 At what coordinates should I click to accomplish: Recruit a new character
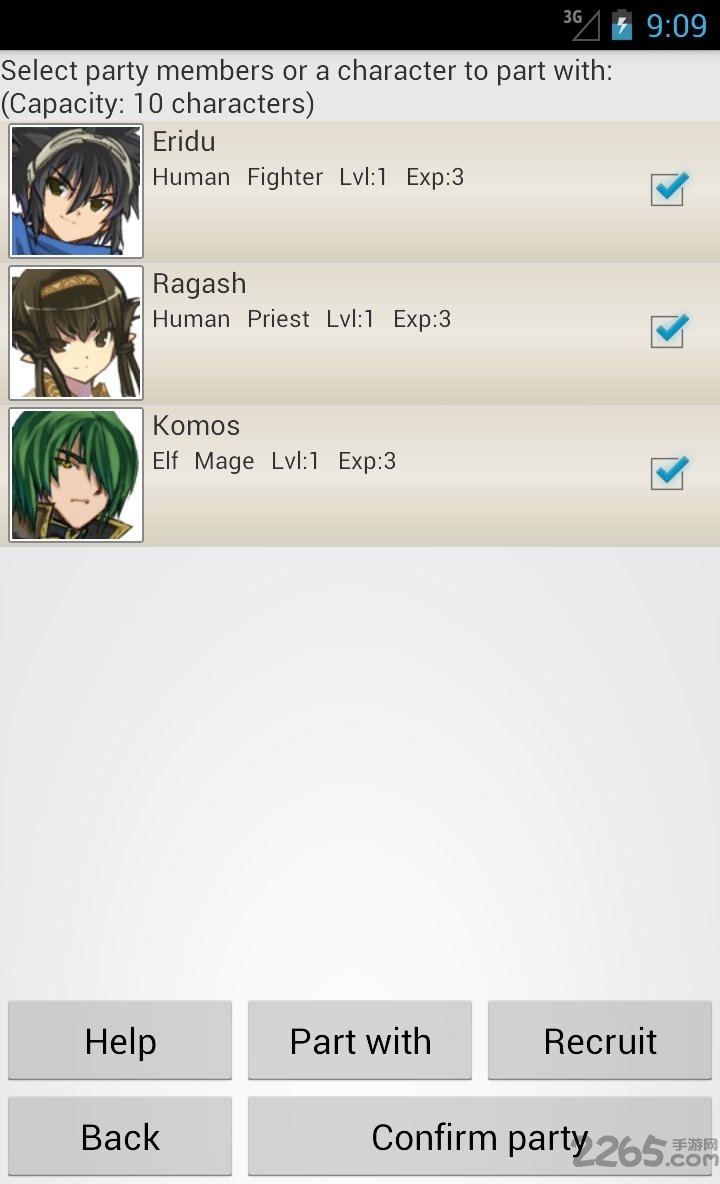point(600,1041)
